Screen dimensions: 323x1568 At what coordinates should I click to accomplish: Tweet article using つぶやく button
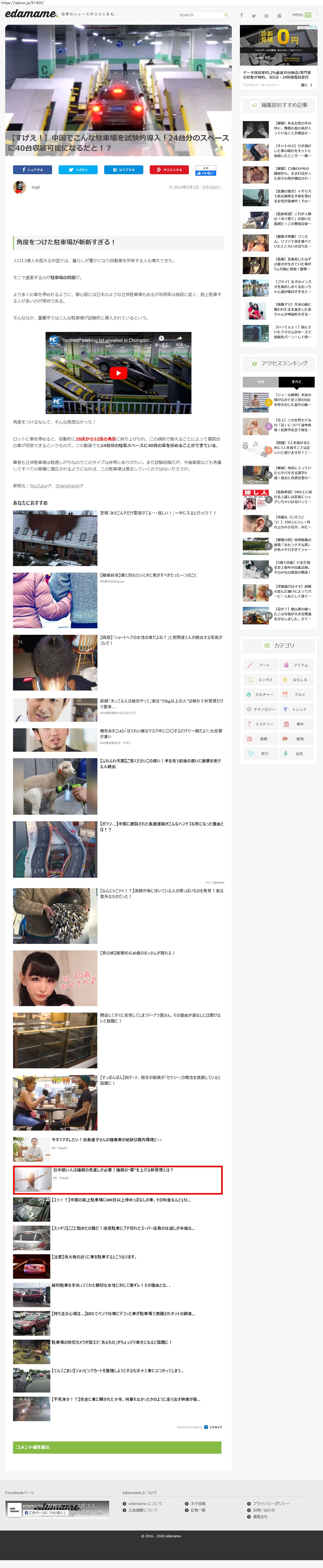point(78,170)
